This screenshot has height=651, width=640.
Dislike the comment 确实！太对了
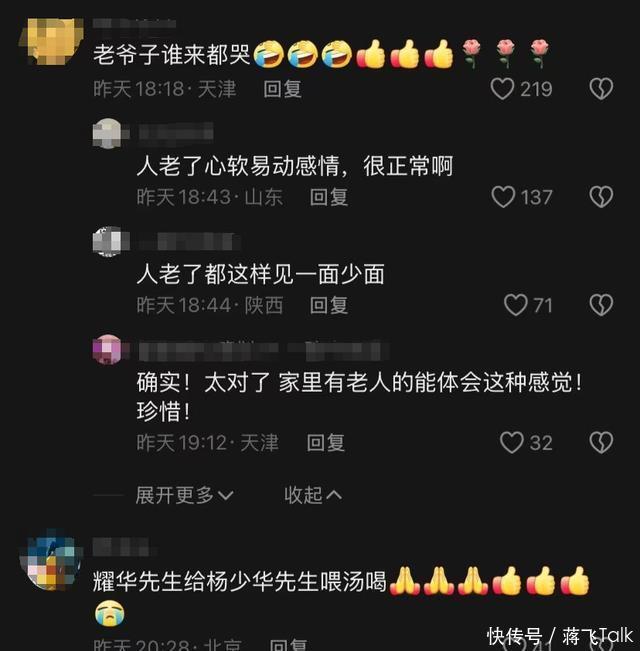pos(600,442)
